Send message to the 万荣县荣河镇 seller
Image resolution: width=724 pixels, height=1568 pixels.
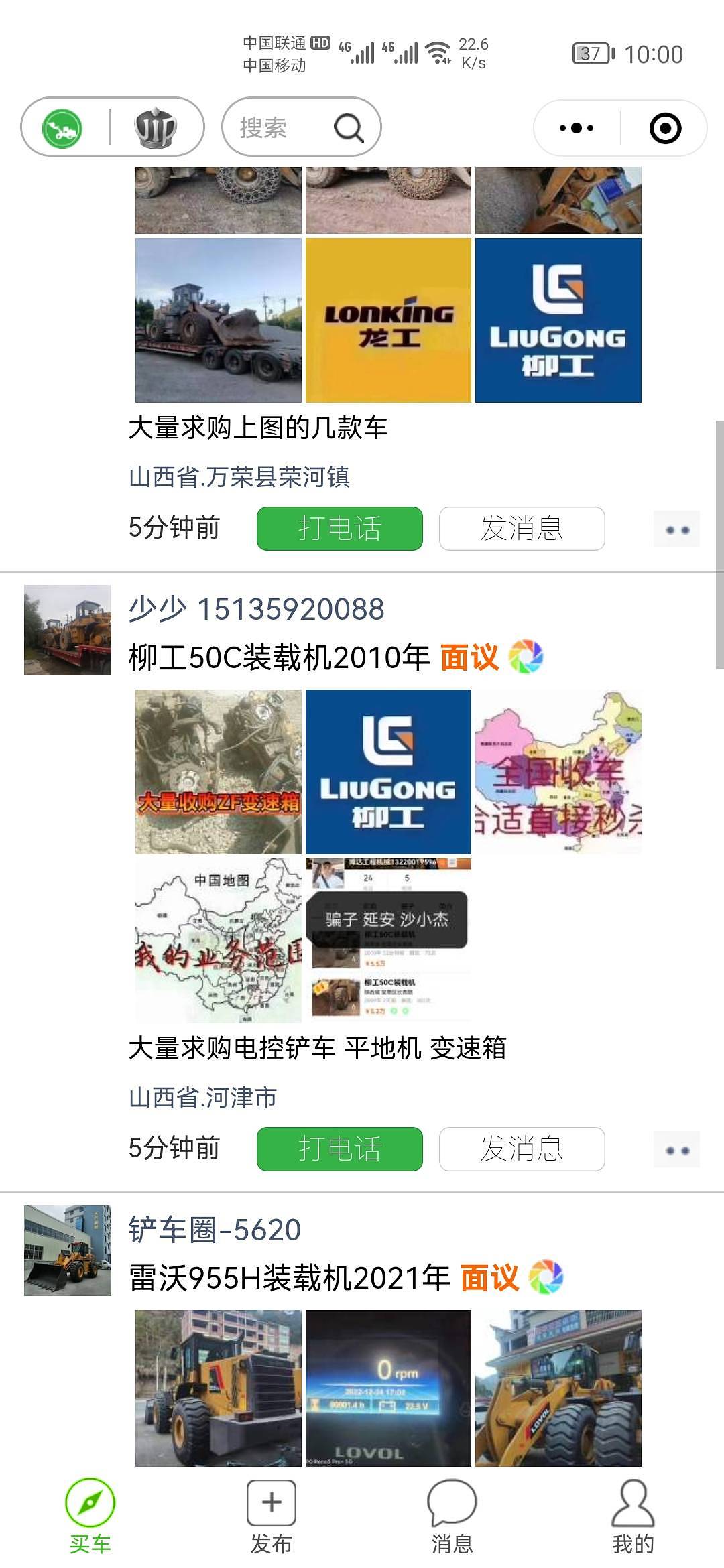point(522,529)
